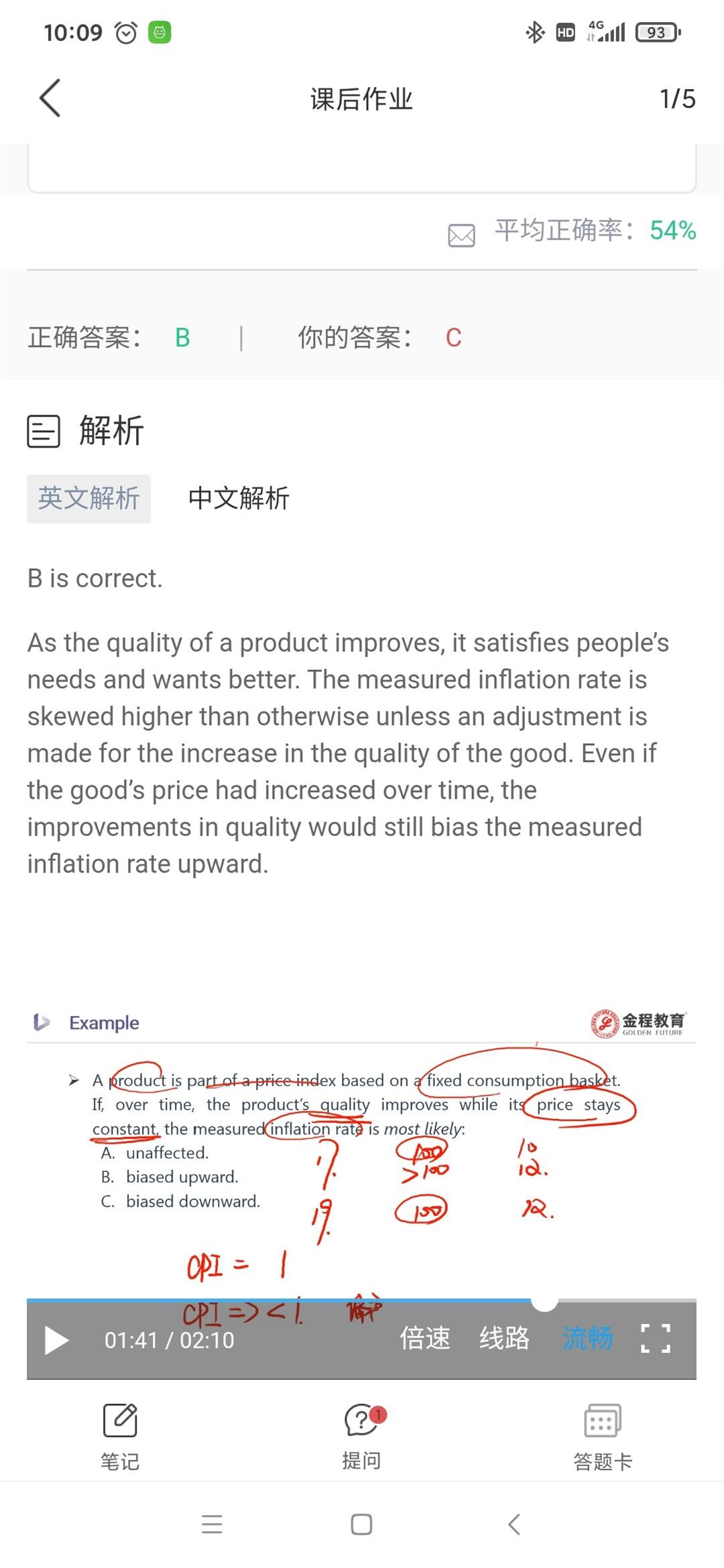
Task: Open the 线路 line selection
Action: tap(504, 1338)
